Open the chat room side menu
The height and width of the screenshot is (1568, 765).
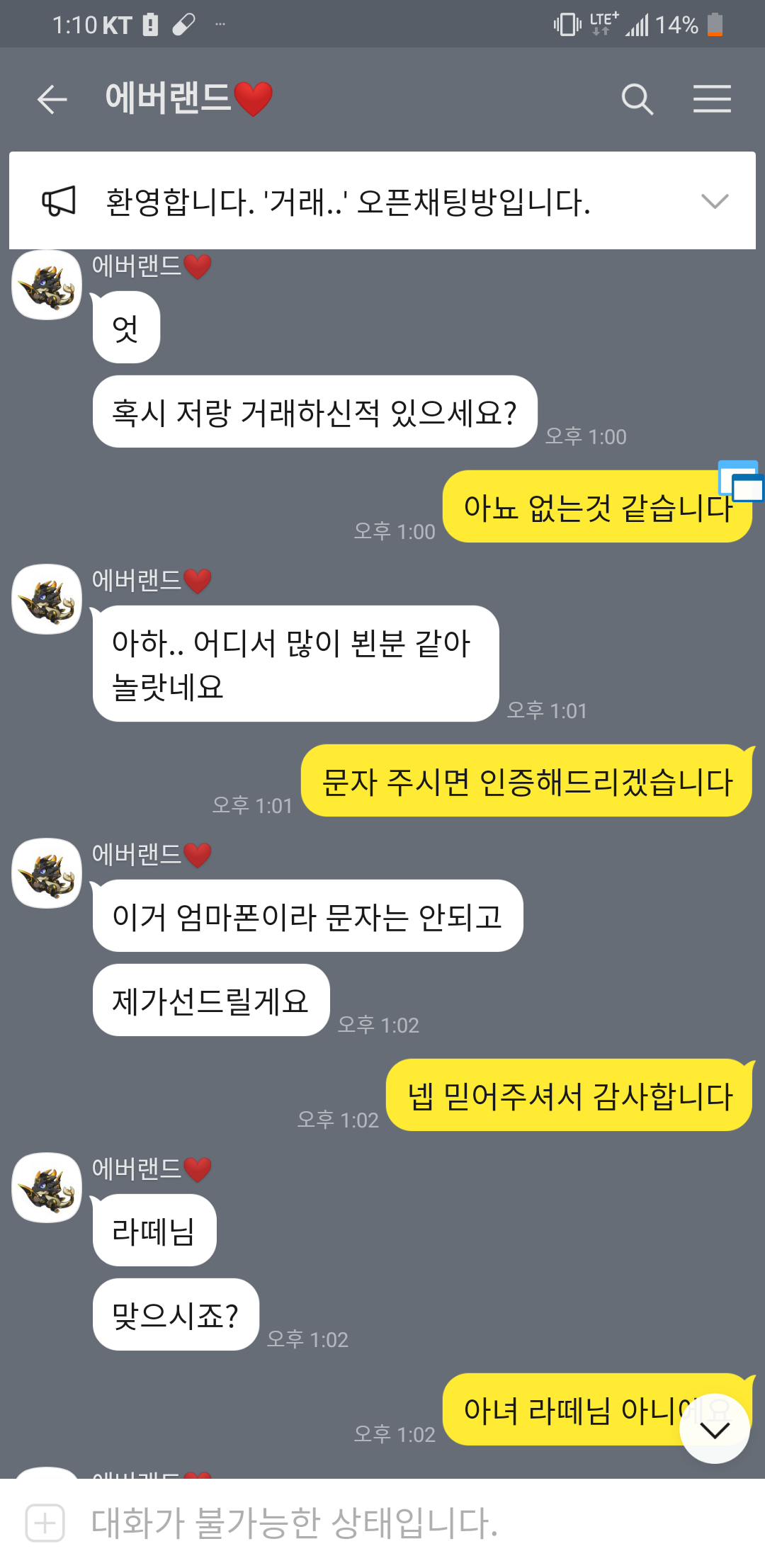click(x=711, y=98)
